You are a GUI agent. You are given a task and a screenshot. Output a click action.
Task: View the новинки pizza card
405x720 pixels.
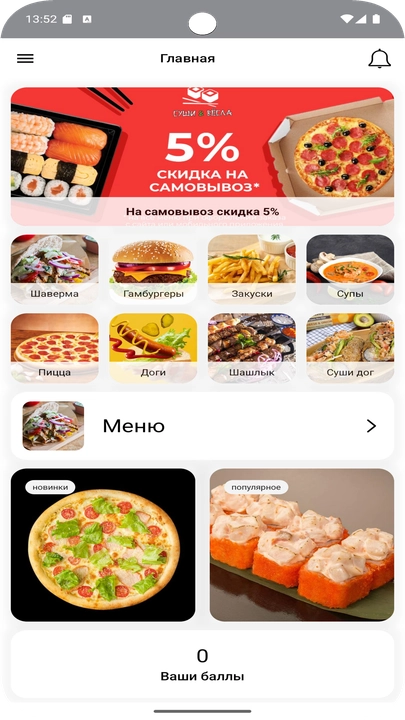coord(103,545)
